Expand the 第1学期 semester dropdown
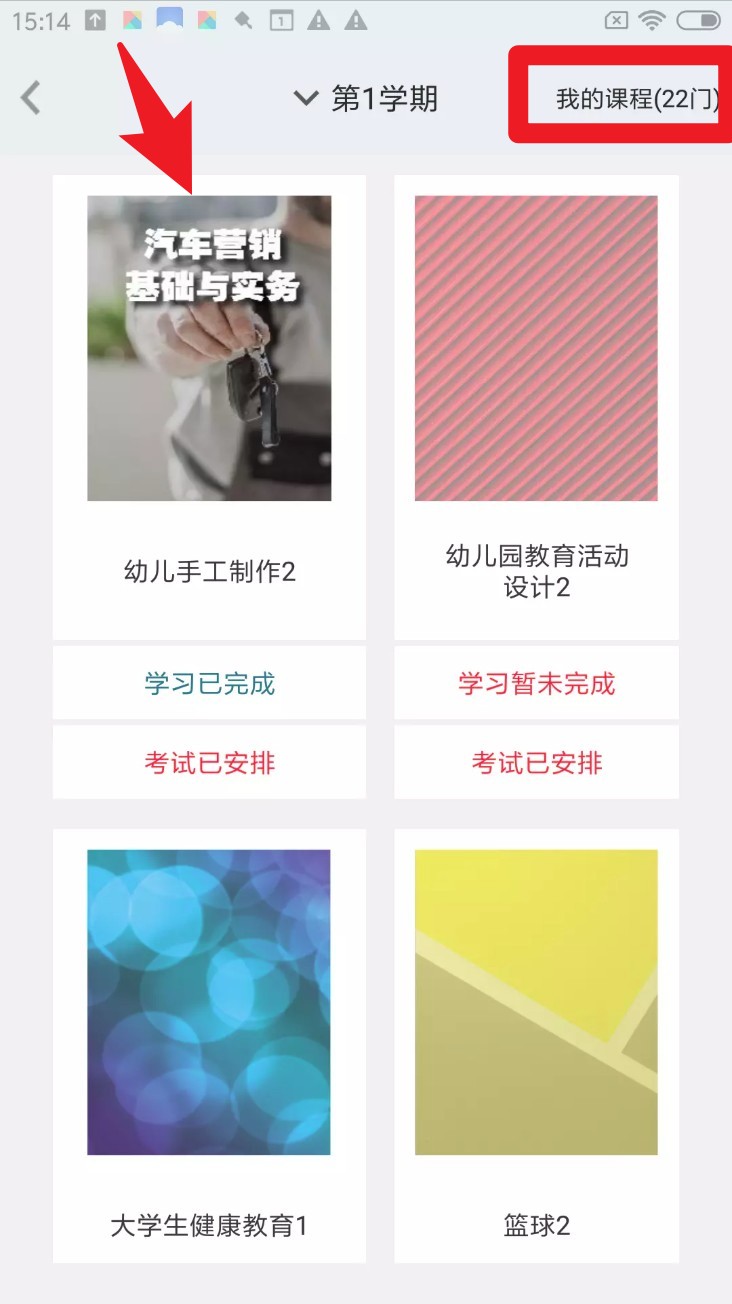This screenshot has height=1304, width=732. [366, 99]
